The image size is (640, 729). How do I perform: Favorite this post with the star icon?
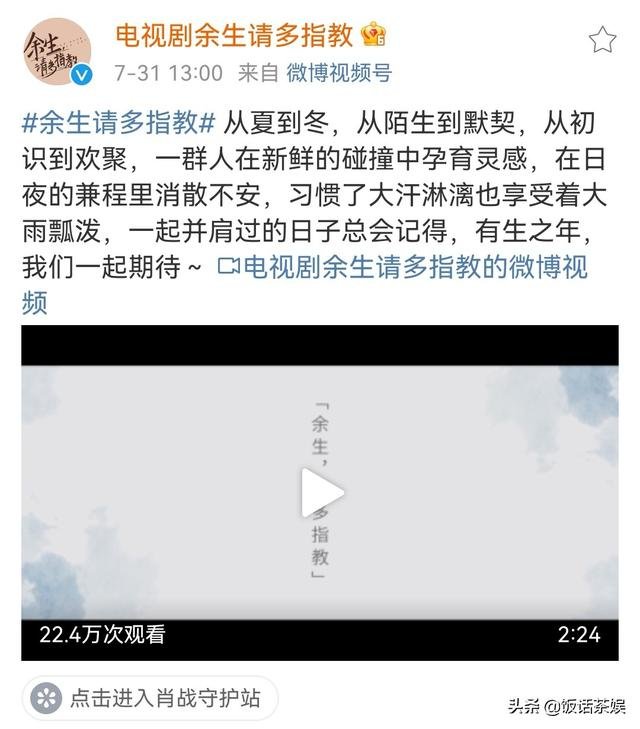602,40
